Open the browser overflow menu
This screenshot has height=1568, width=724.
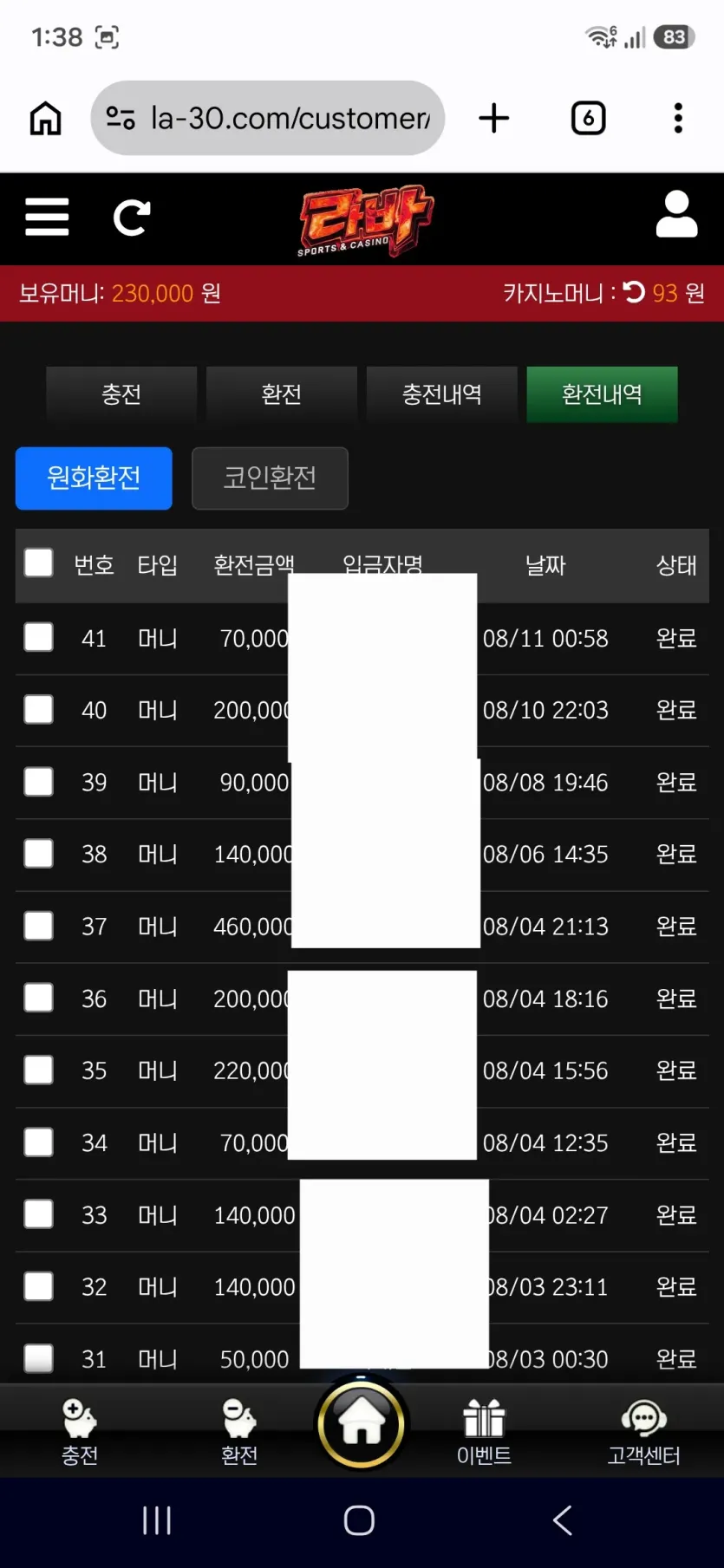point(678,118)
